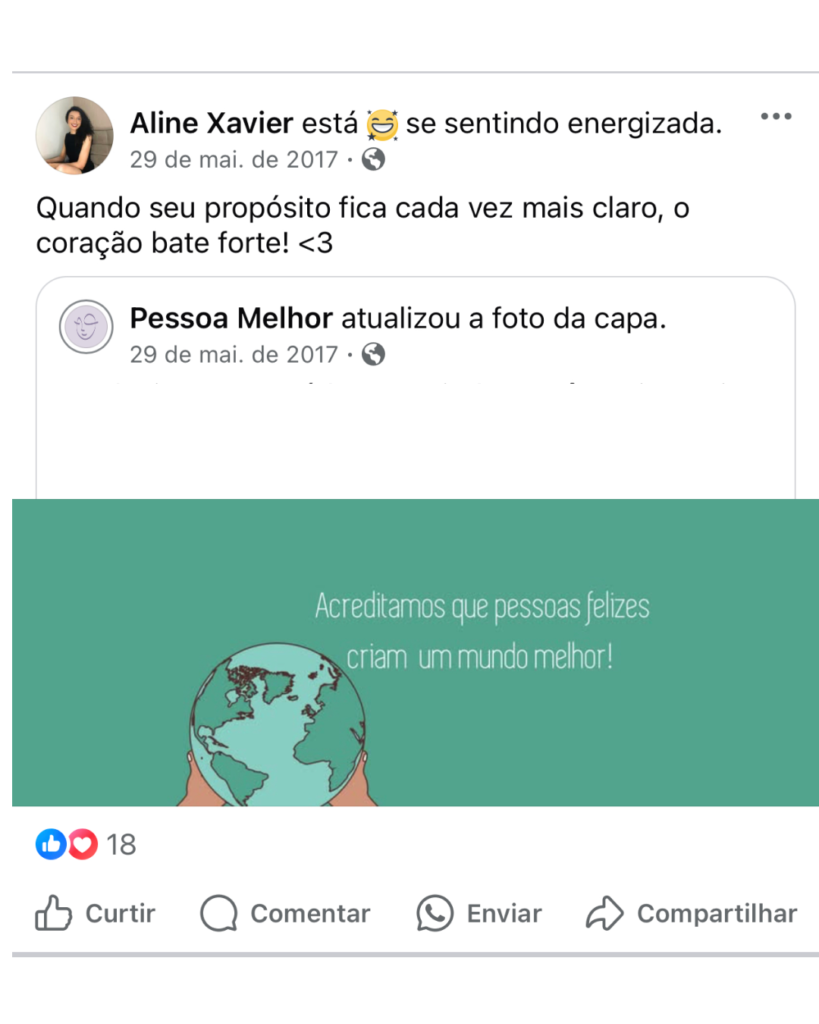Screen dimensions: 819x1024
Task: Like the post with Curtir
Action: (x=96, y=913)
